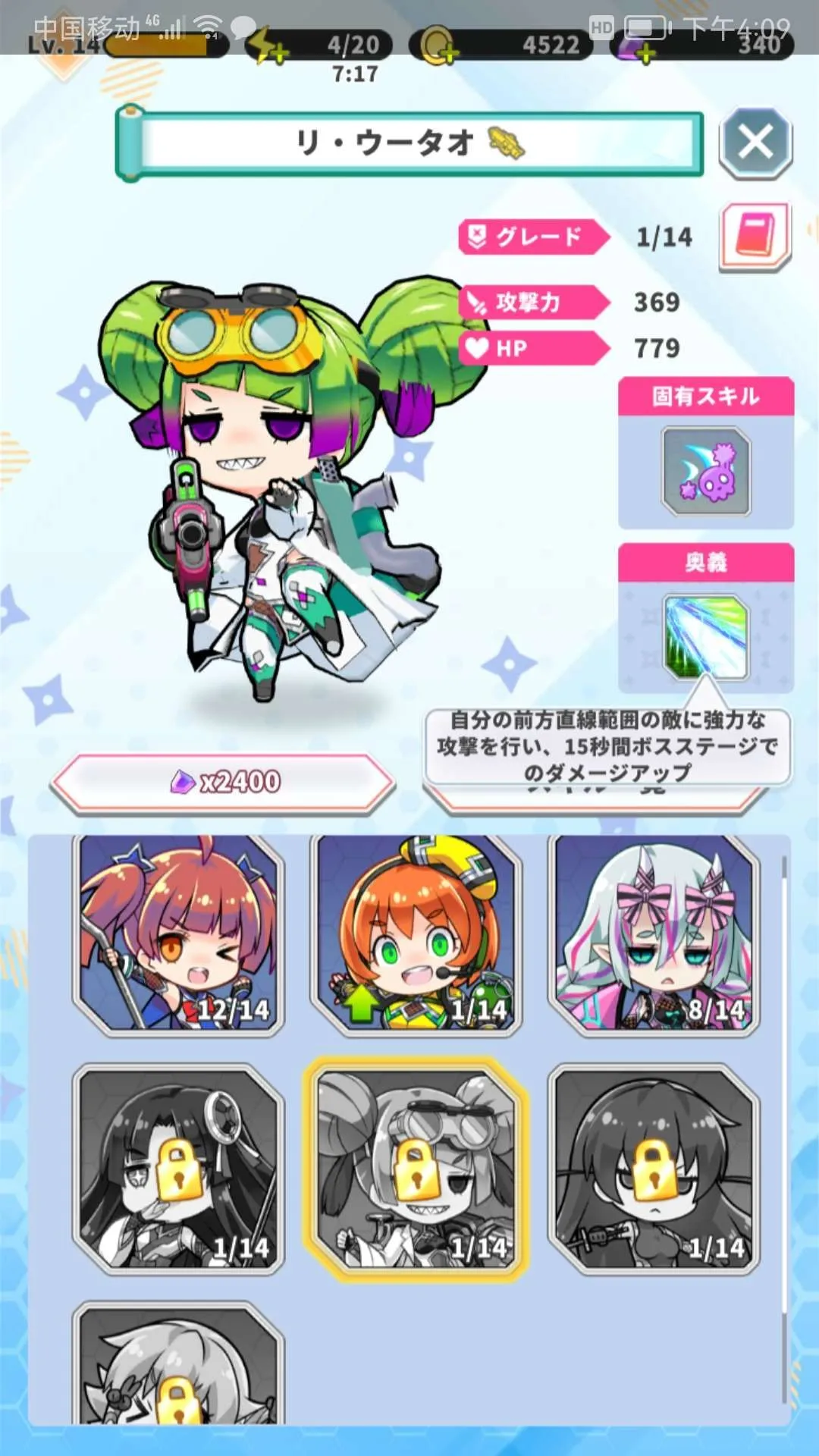This screenshot has width=819, height=1456.
Task: Select locked gray-haired character at bottom
Action: [x=179, y=1365]
